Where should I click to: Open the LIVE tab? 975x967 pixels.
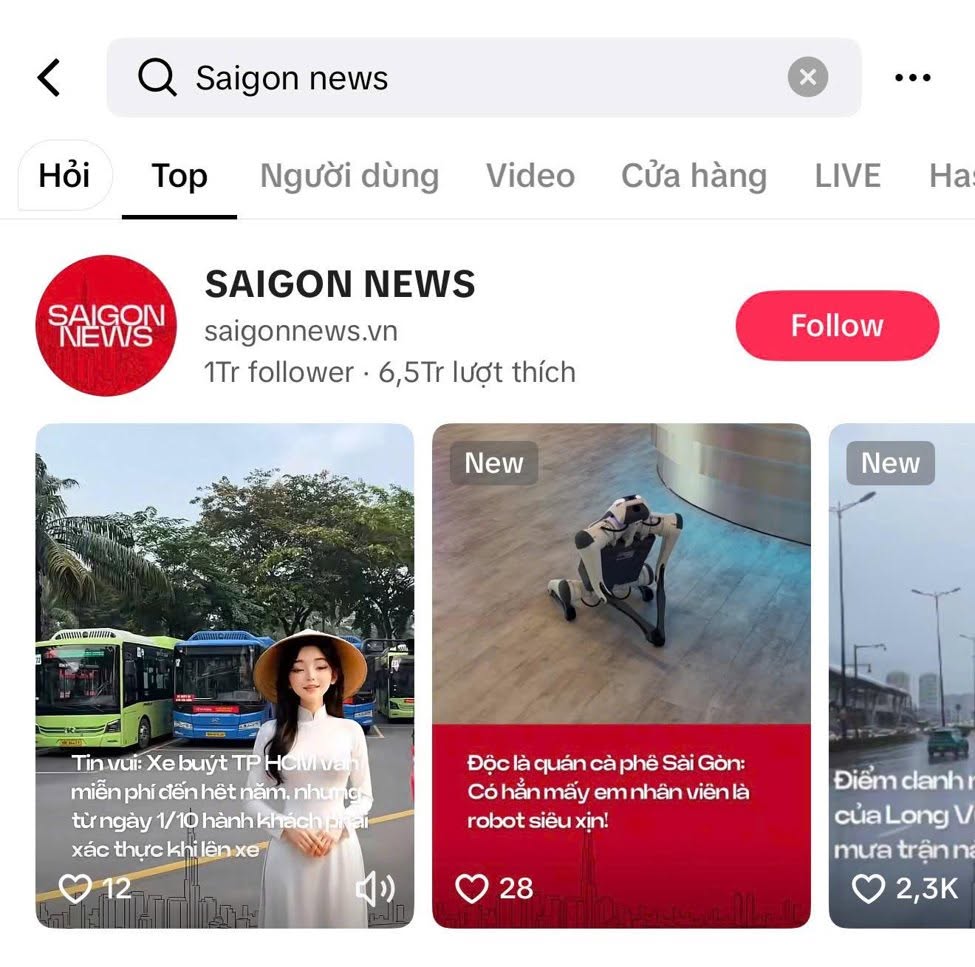pyautogui.click(x=848, y=176)
